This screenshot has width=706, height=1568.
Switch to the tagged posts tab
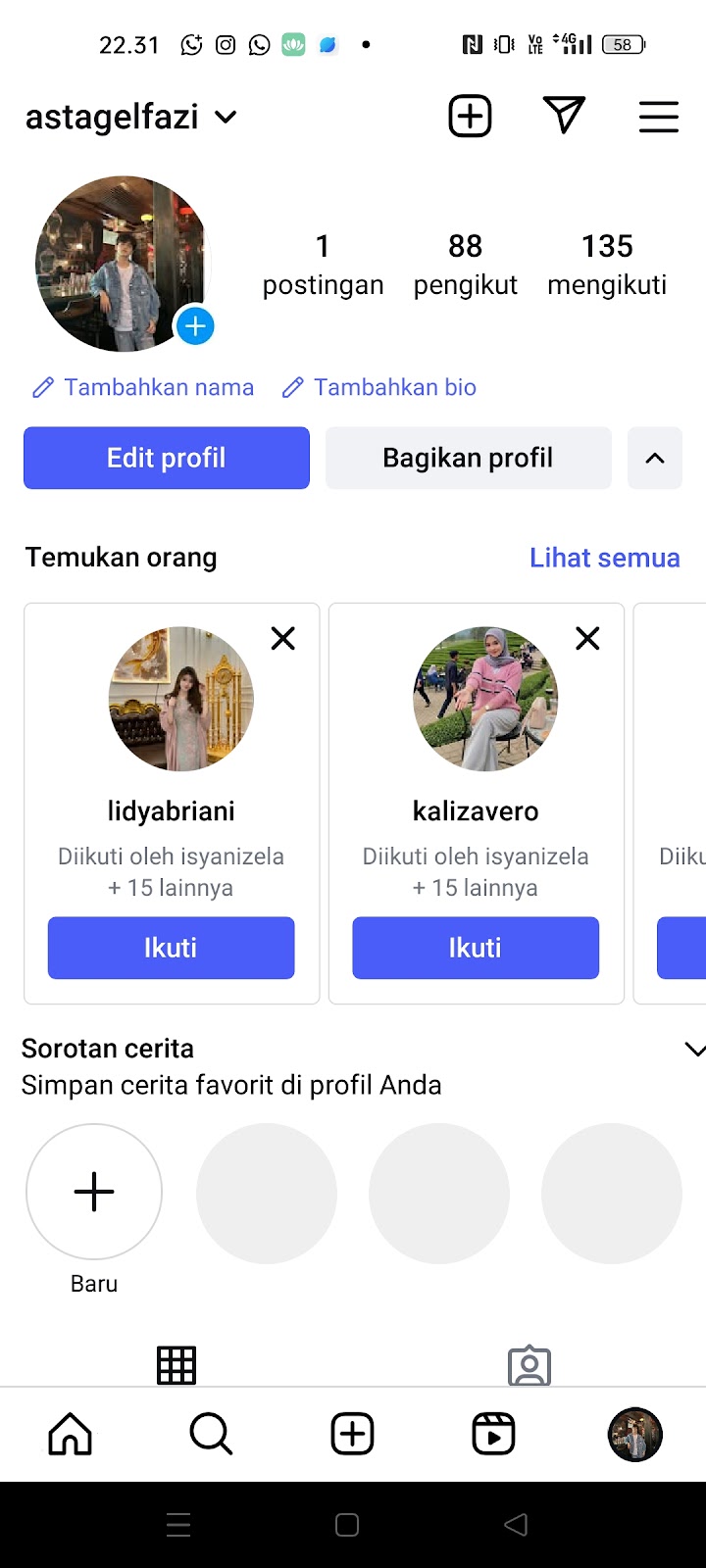click(x=529, y=1365)
